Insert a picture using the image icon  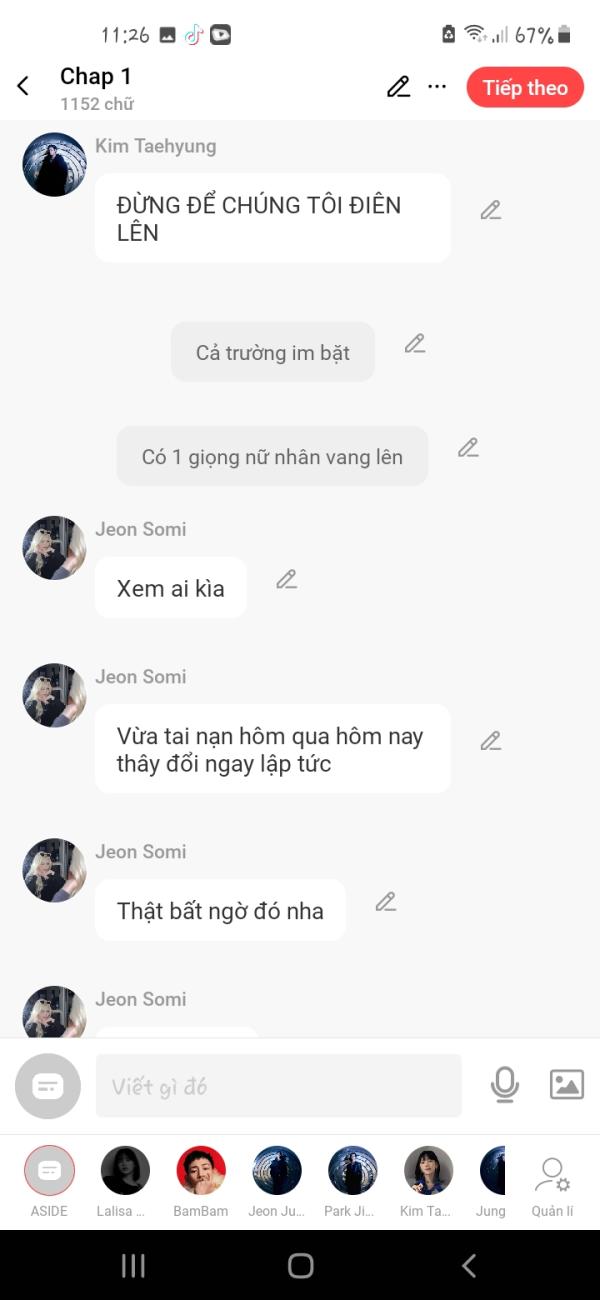click(566, 1085)
